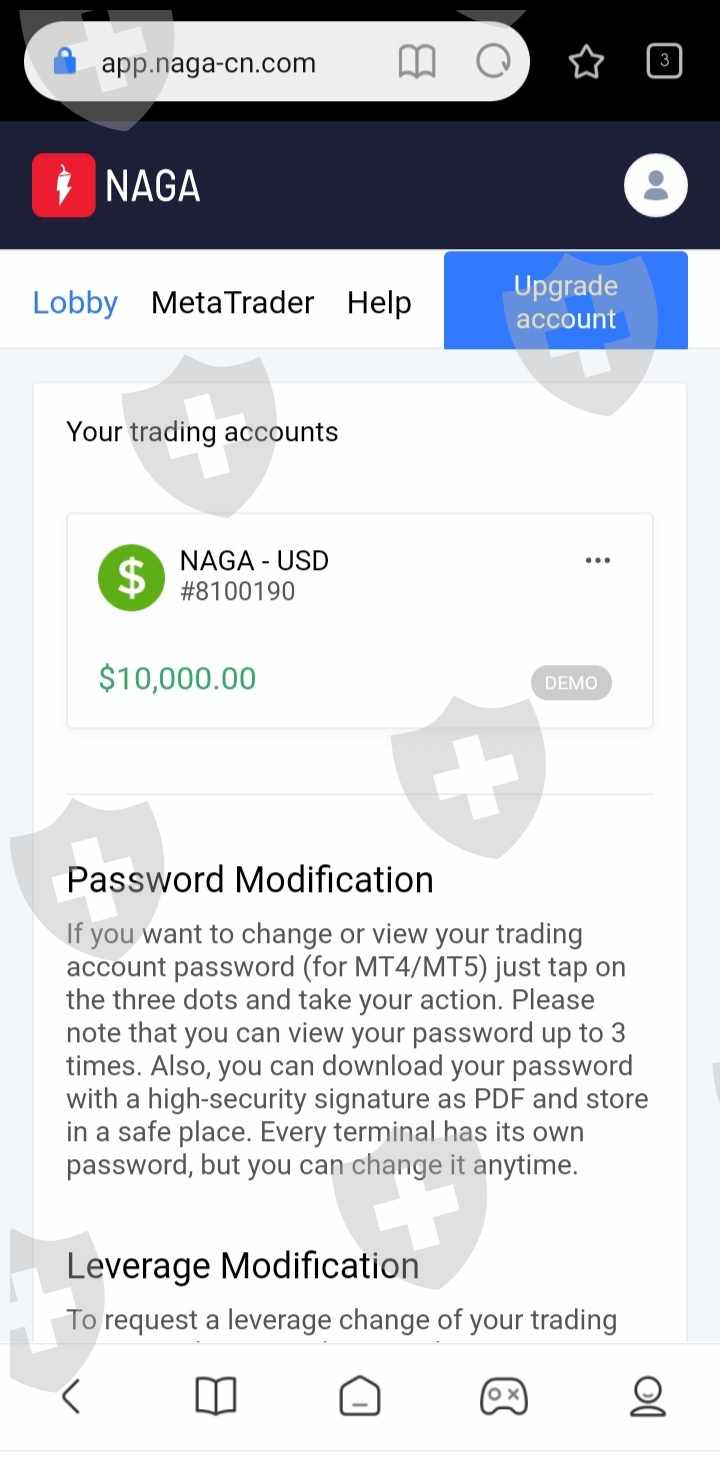Image resolution: width=720 pixels, height=1457 pixels.
Task: Open the browser user profile in bottom bar
Action: pos(648,1396)
